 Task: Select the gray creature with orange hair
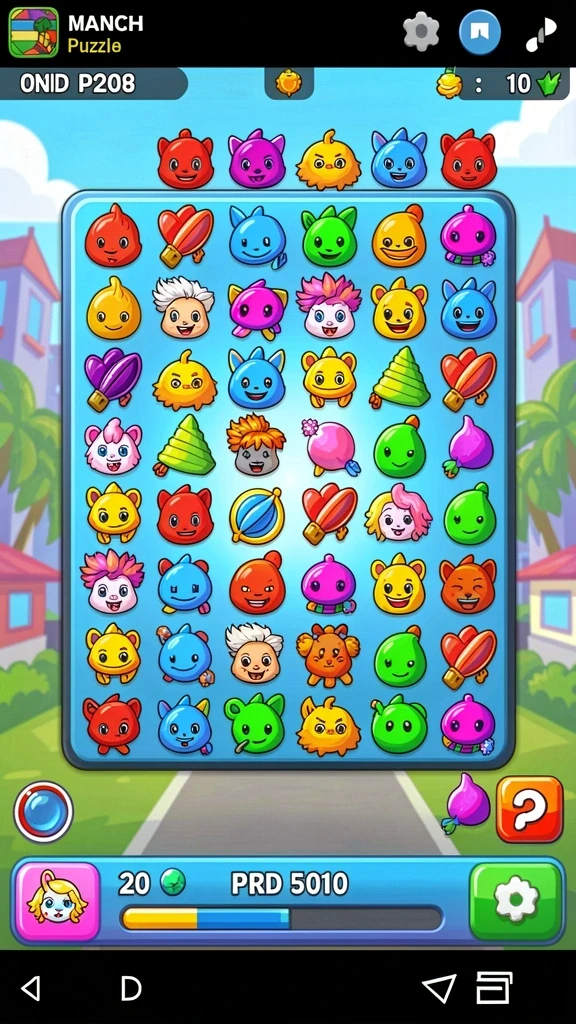pyautogui.click(x=255, y=444)
